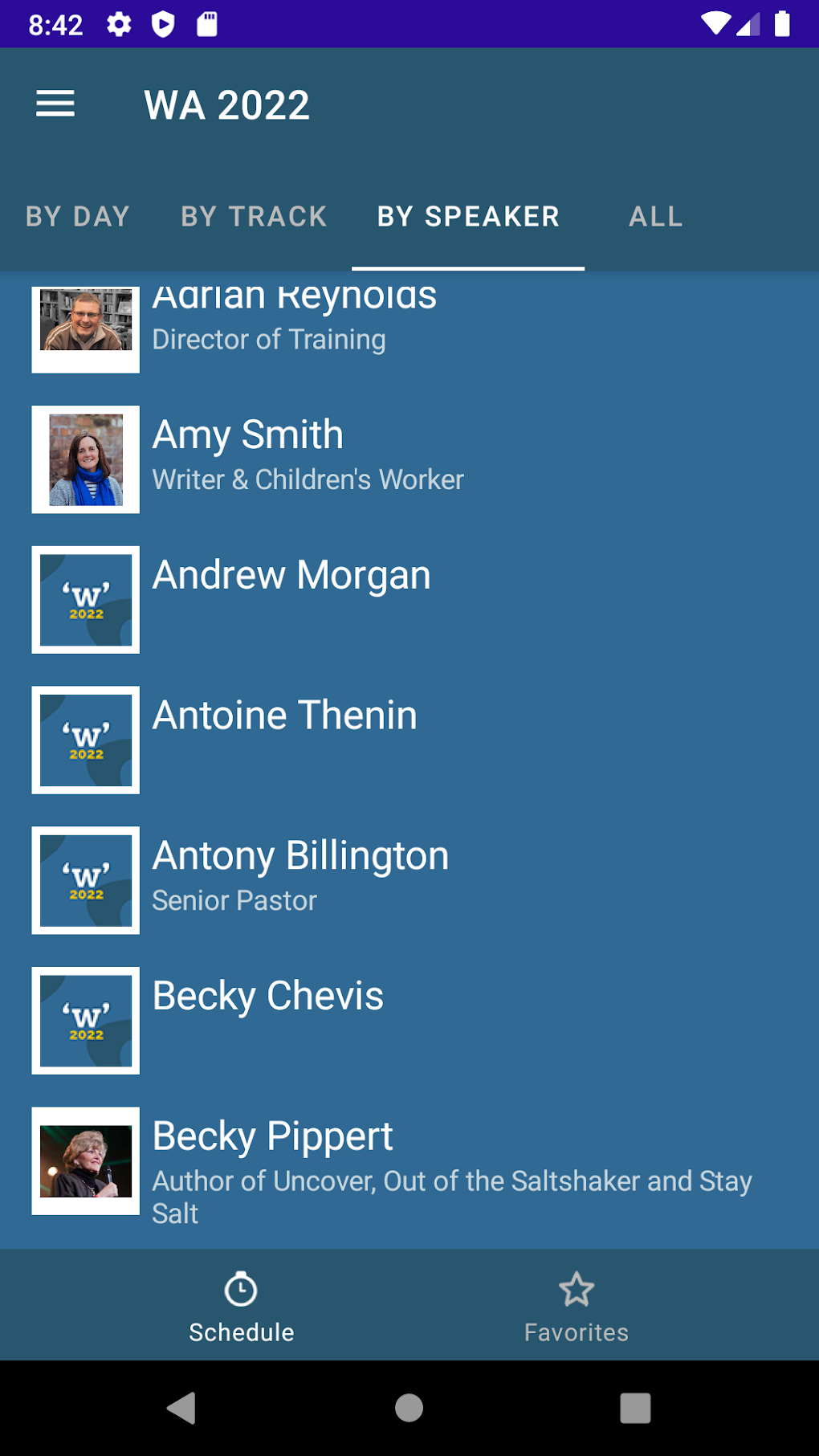Viewport: 819px width, 1456px height.
Task: Go to the device home screen
Action: click(x=409, y=1408)
